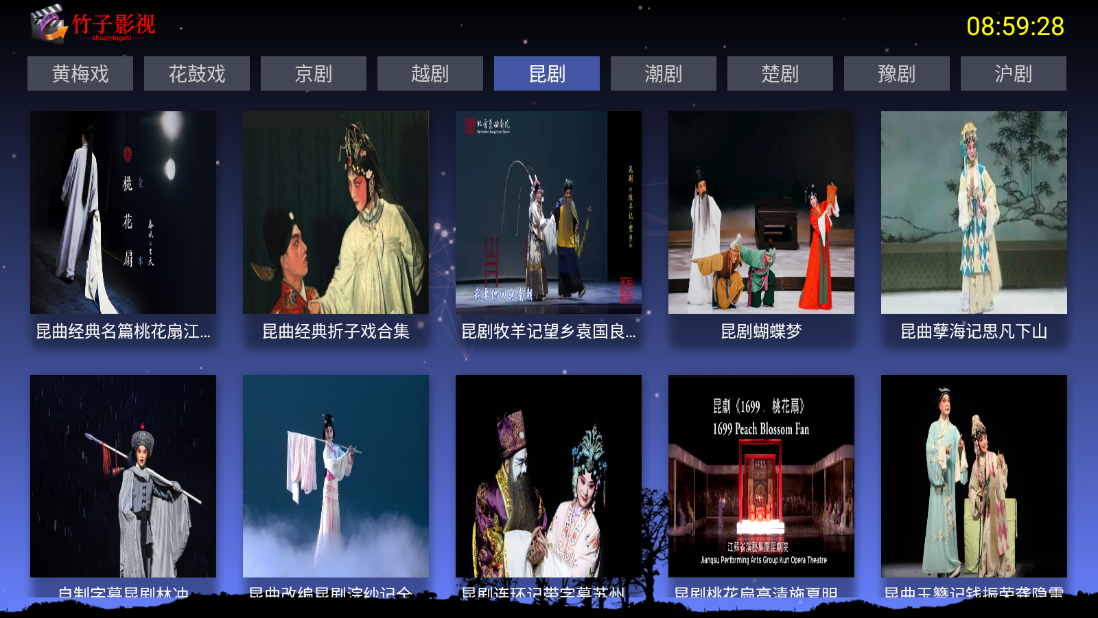Select the 花鼓戏 category
The width and height of the screenshot is (1098, 618).
[x=196, y=74]
